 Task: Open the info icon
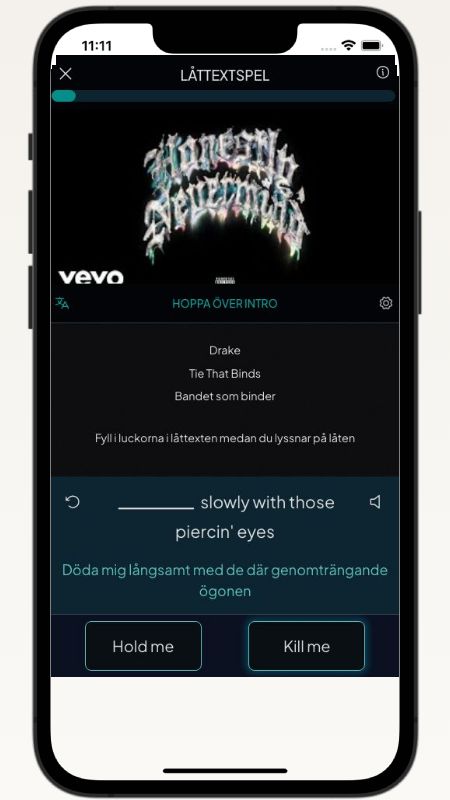(x=383, y=72)
